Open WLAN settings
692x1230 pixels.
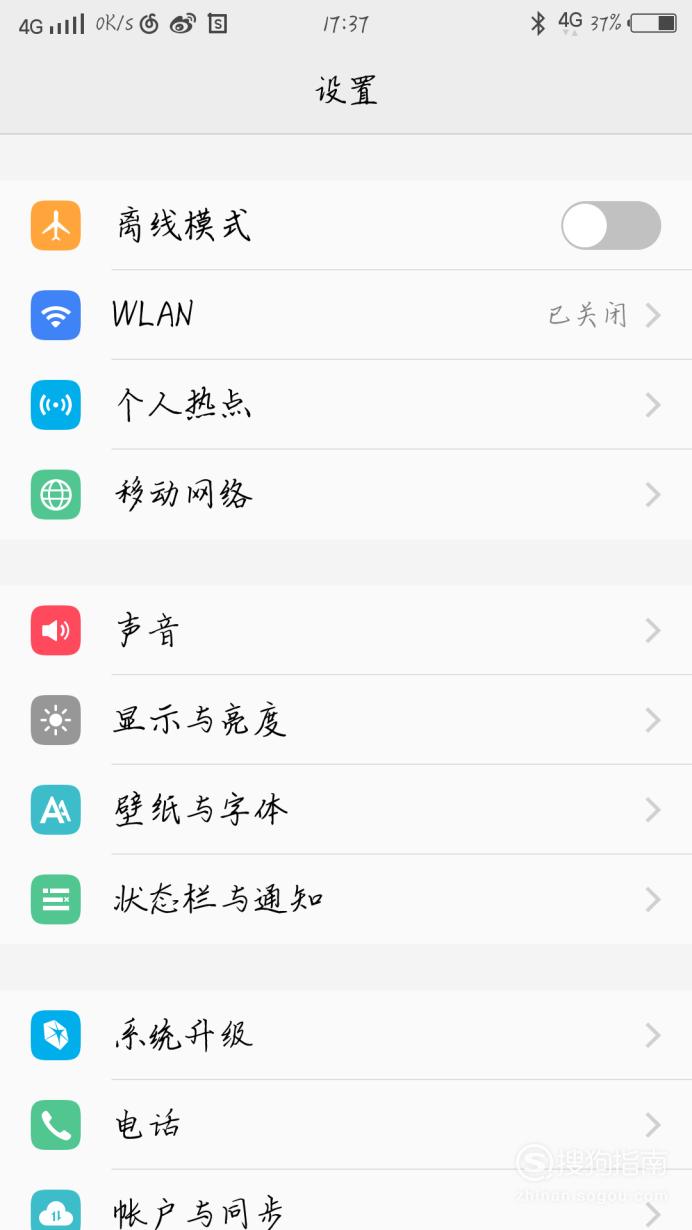pyautogui.click(x=346, y=315)
